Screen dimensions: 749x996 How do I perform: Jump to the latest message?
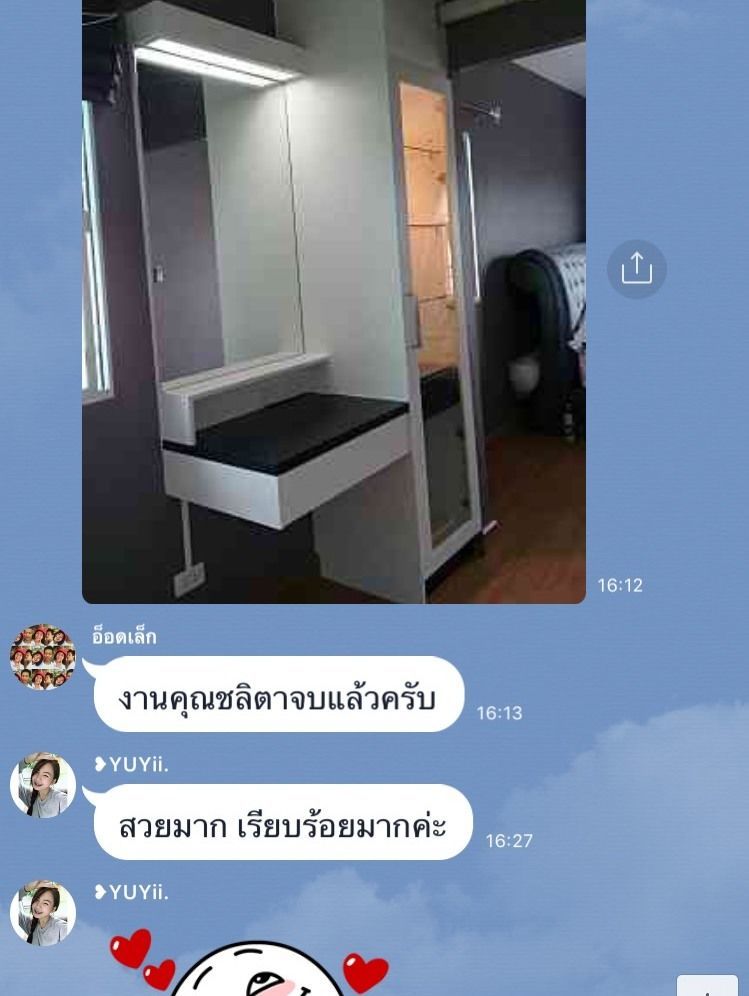point(707,985)
